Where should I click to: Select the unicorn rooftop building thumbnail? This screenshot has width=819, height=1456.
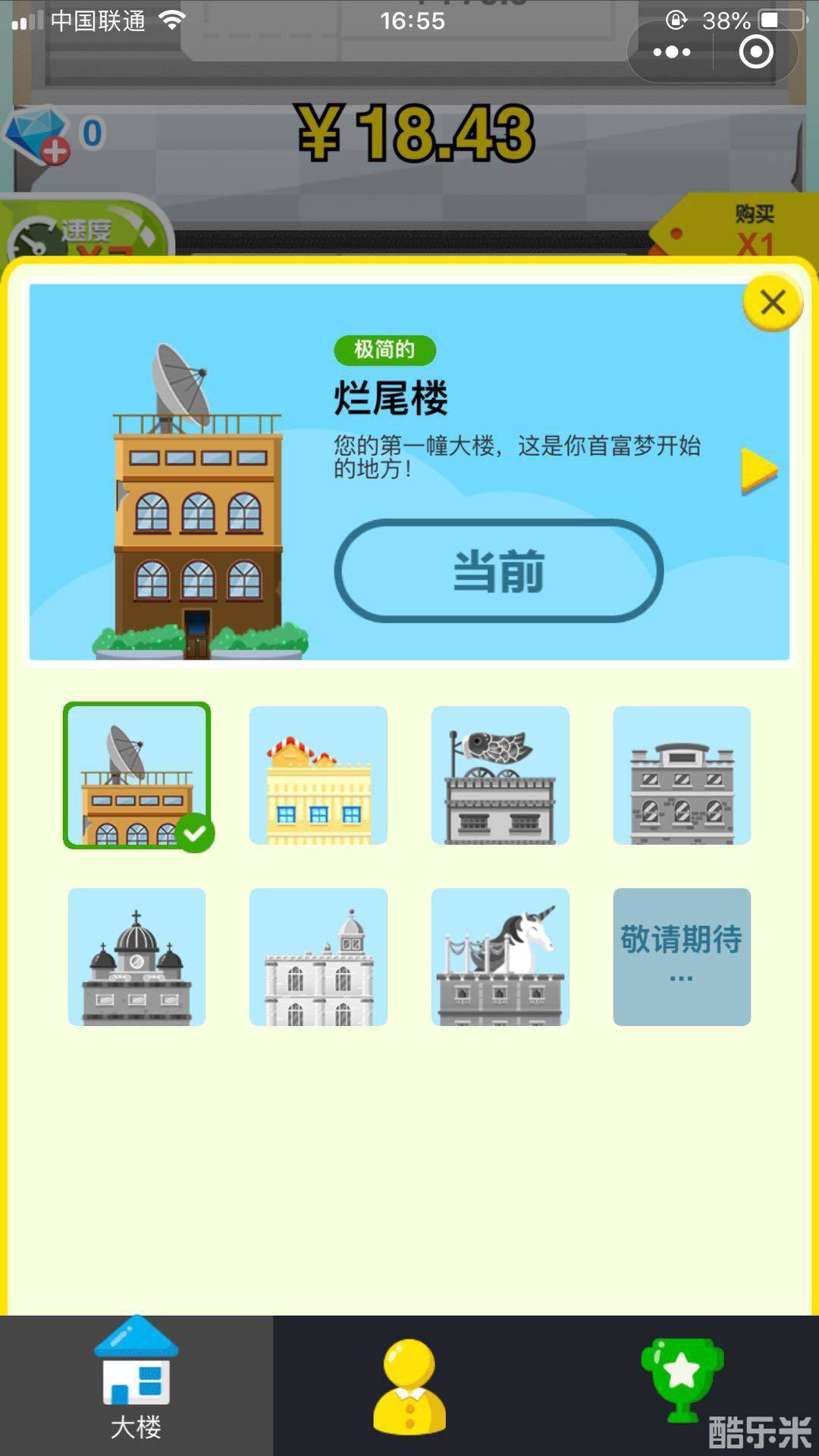(x=500, y=957)
